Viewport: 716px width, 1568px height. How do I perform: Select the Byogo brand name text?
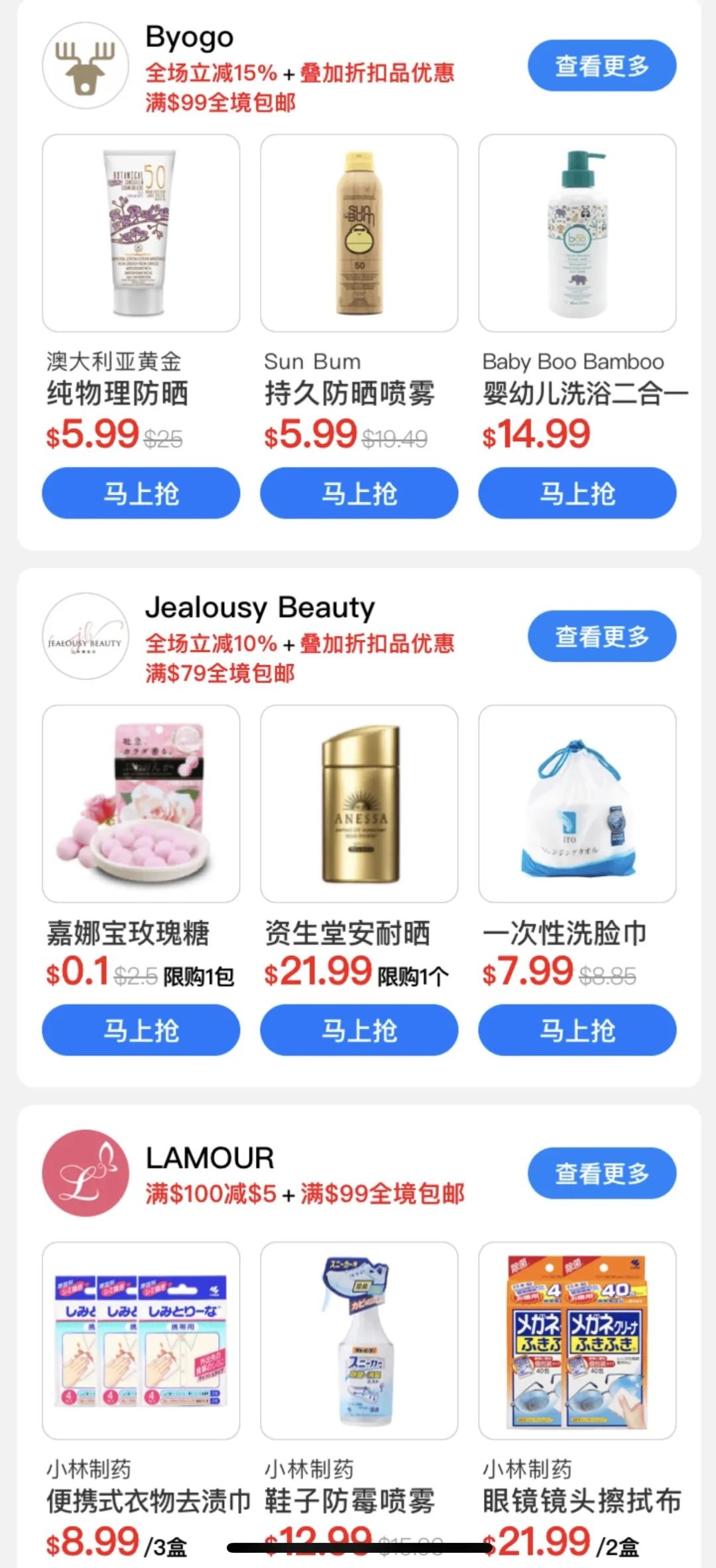tap(189, 38)
